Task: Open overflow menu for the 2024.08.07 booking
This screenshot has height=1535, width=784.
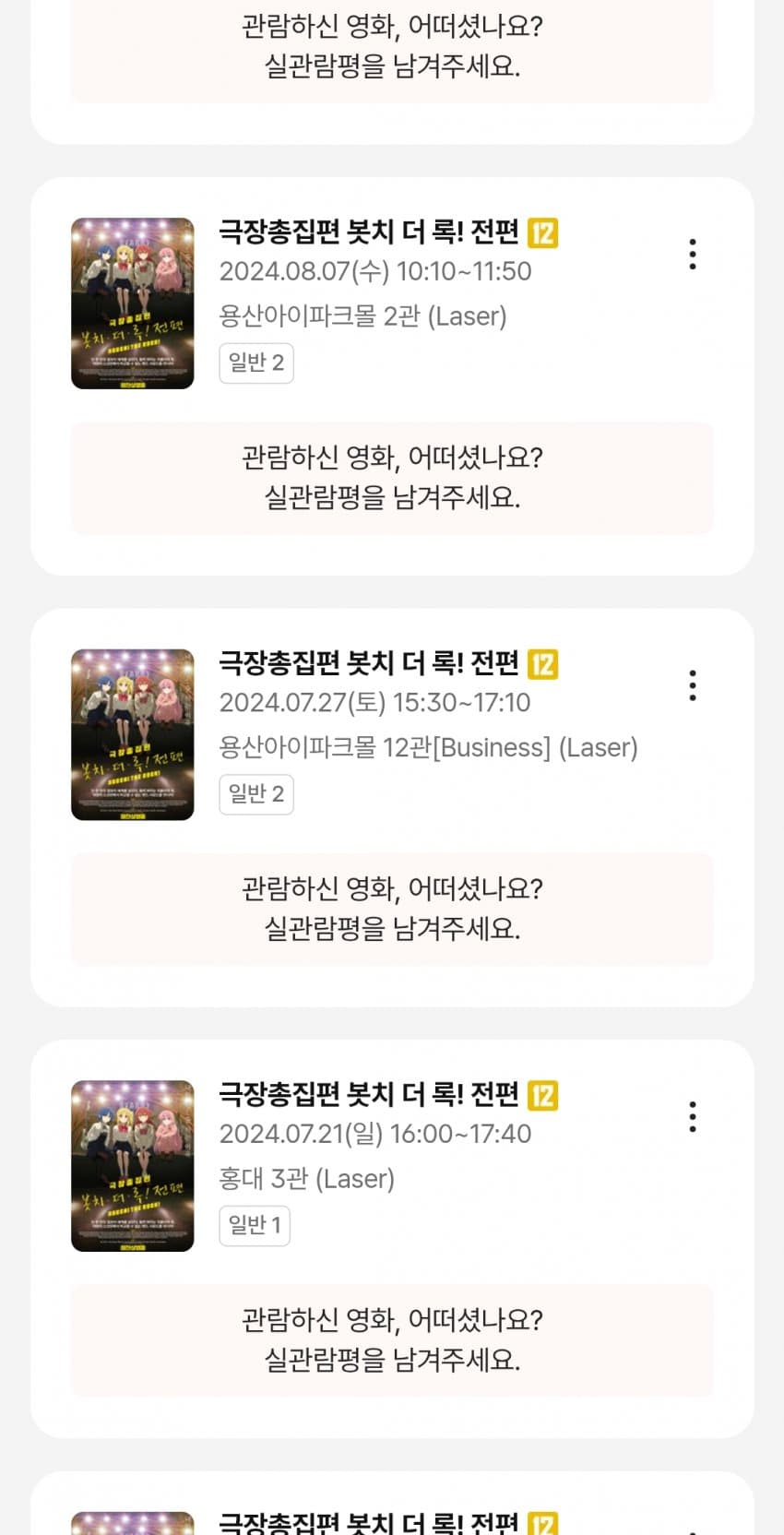Action: (x=693, y=254)
